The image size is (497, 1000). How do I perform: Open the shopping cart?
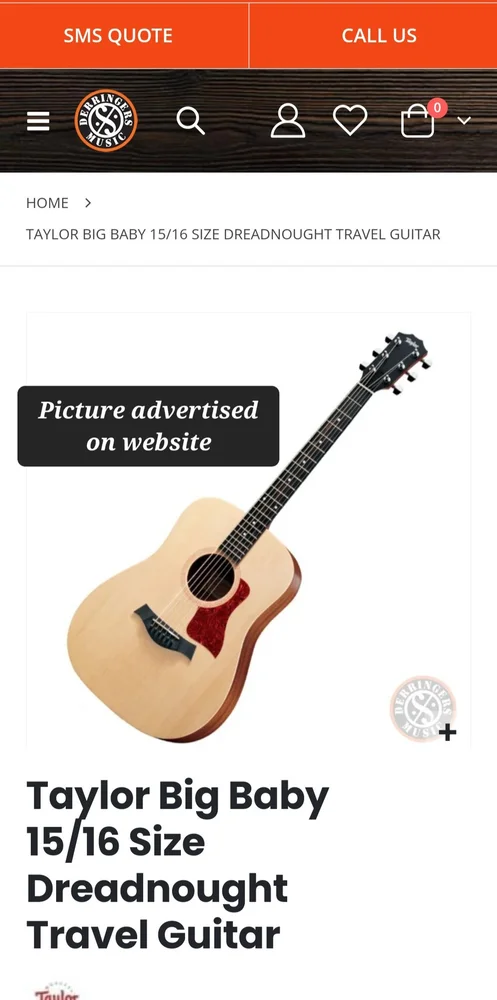[418, 121]
